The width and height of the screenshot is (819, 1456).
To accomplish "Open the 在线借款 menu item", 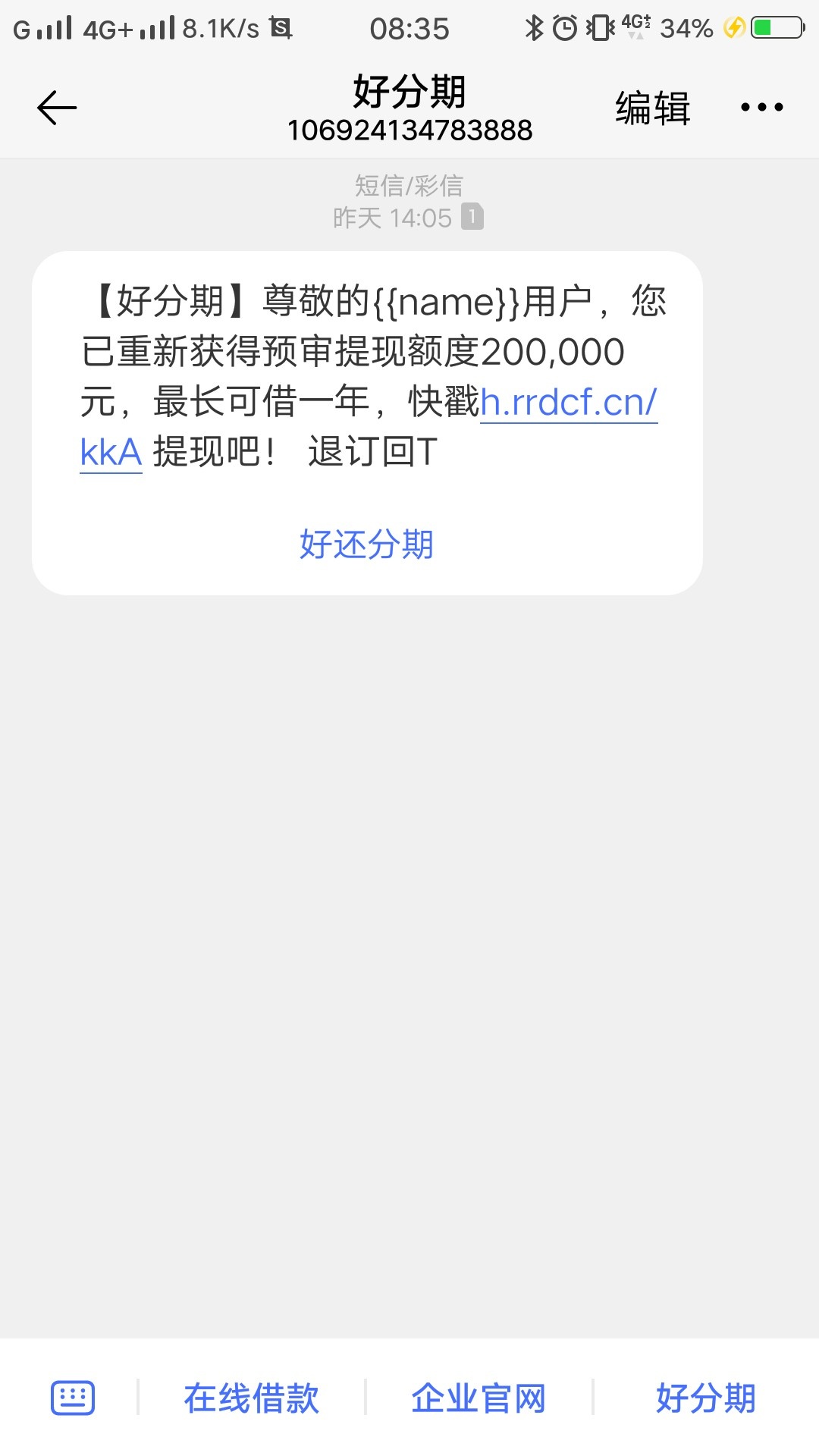I will point(251,1398).
